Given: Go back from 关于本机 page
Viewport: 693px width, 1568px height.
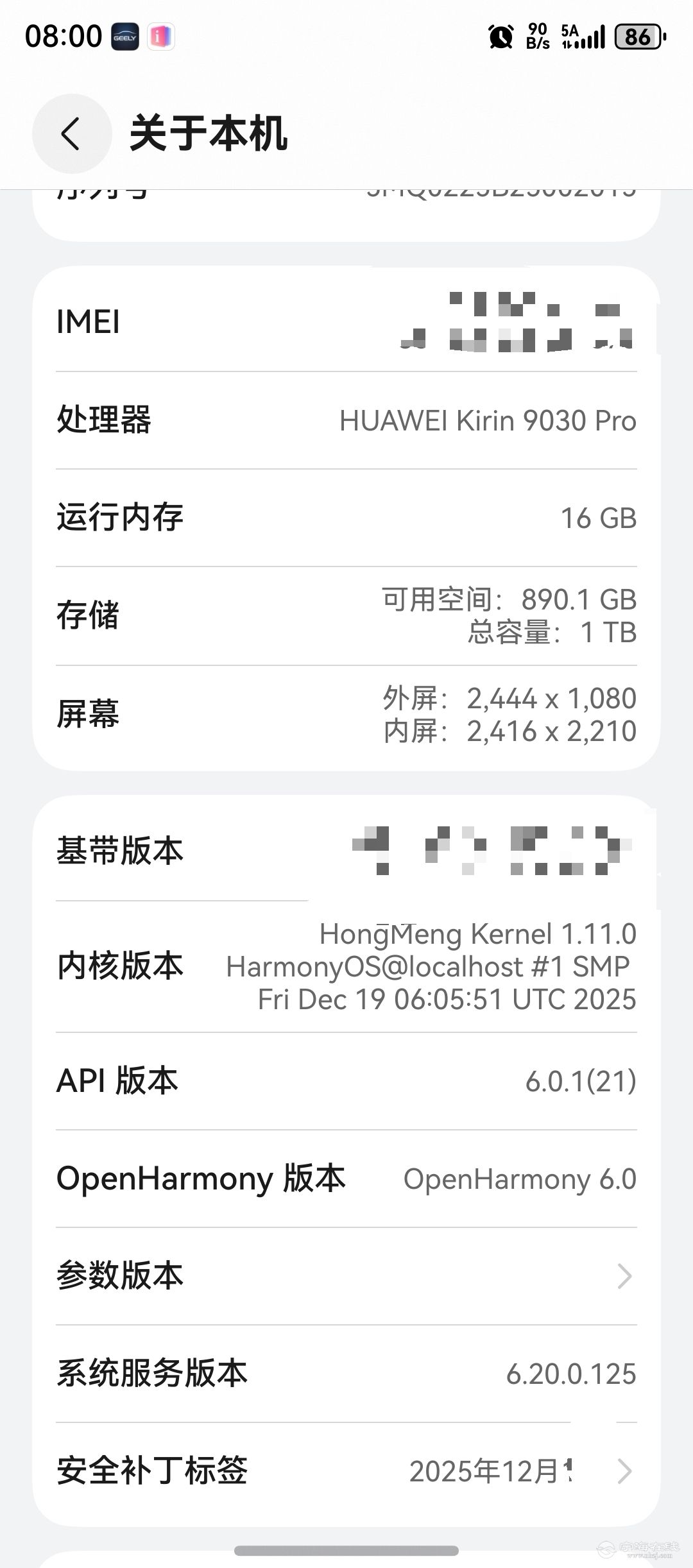Looking at the screenshot, I should click(x=72, y=133).
